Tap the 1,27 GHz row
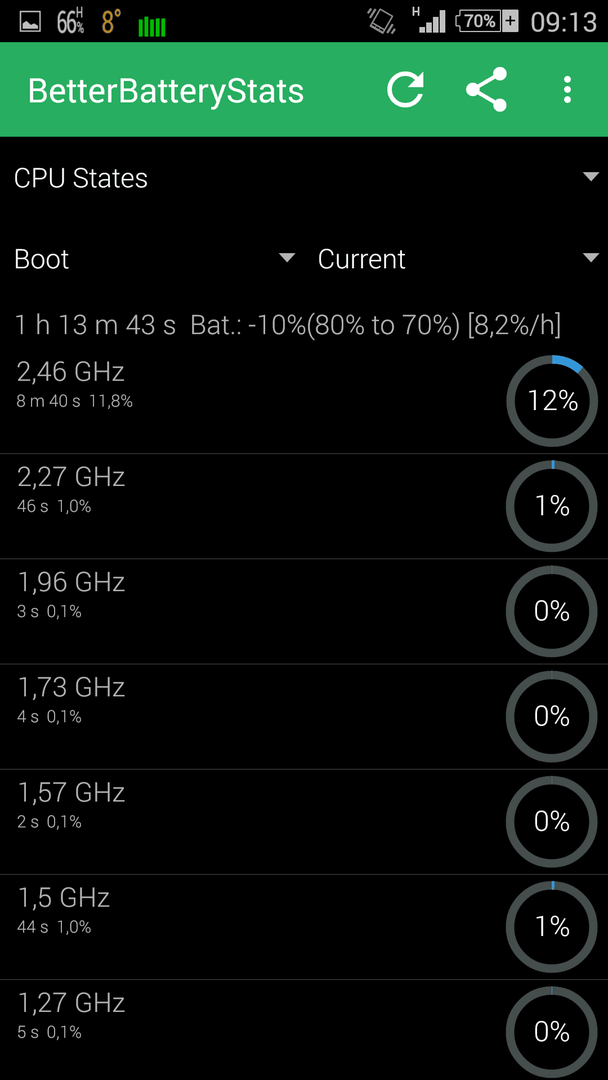 coord(304,1030)
